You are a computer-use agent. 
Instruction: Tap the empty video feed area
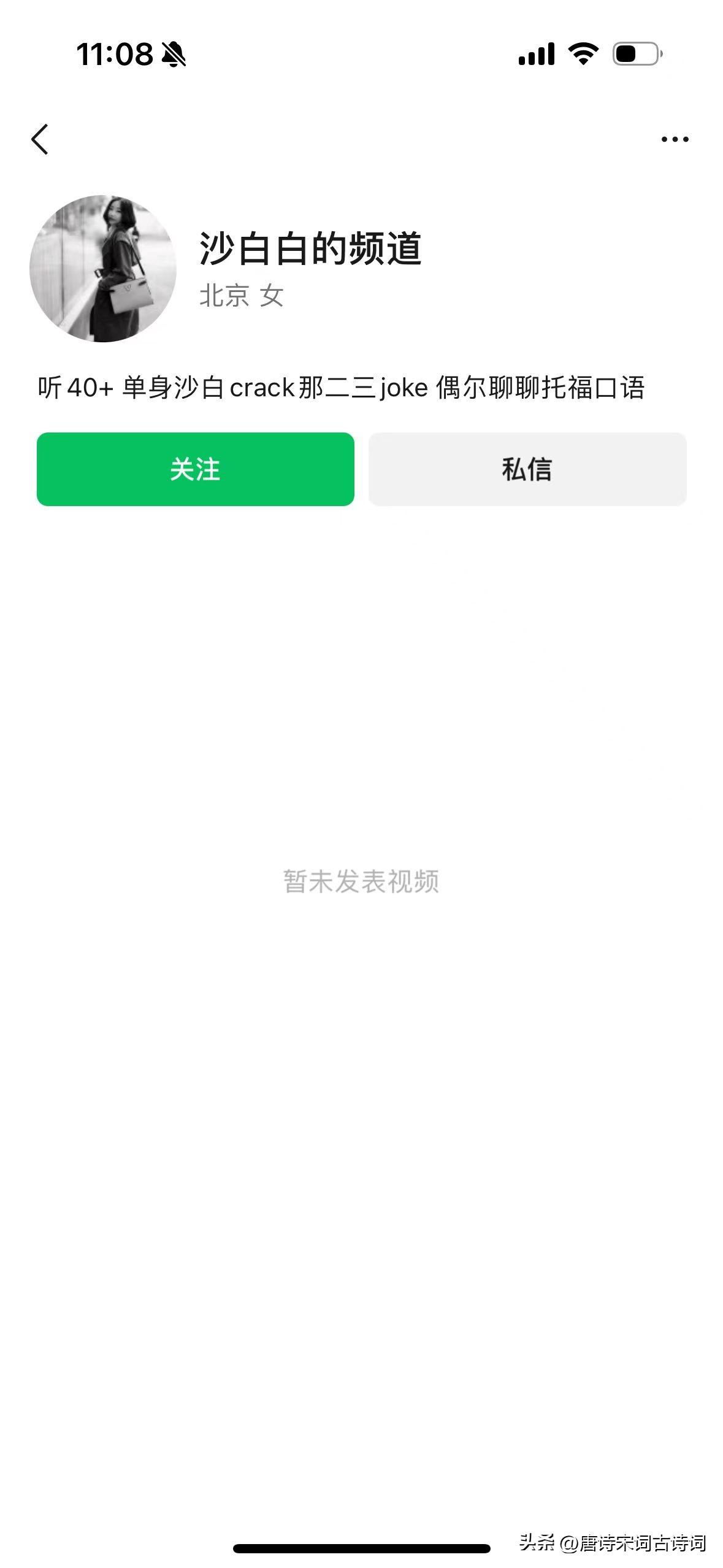(x=361, y=705)
